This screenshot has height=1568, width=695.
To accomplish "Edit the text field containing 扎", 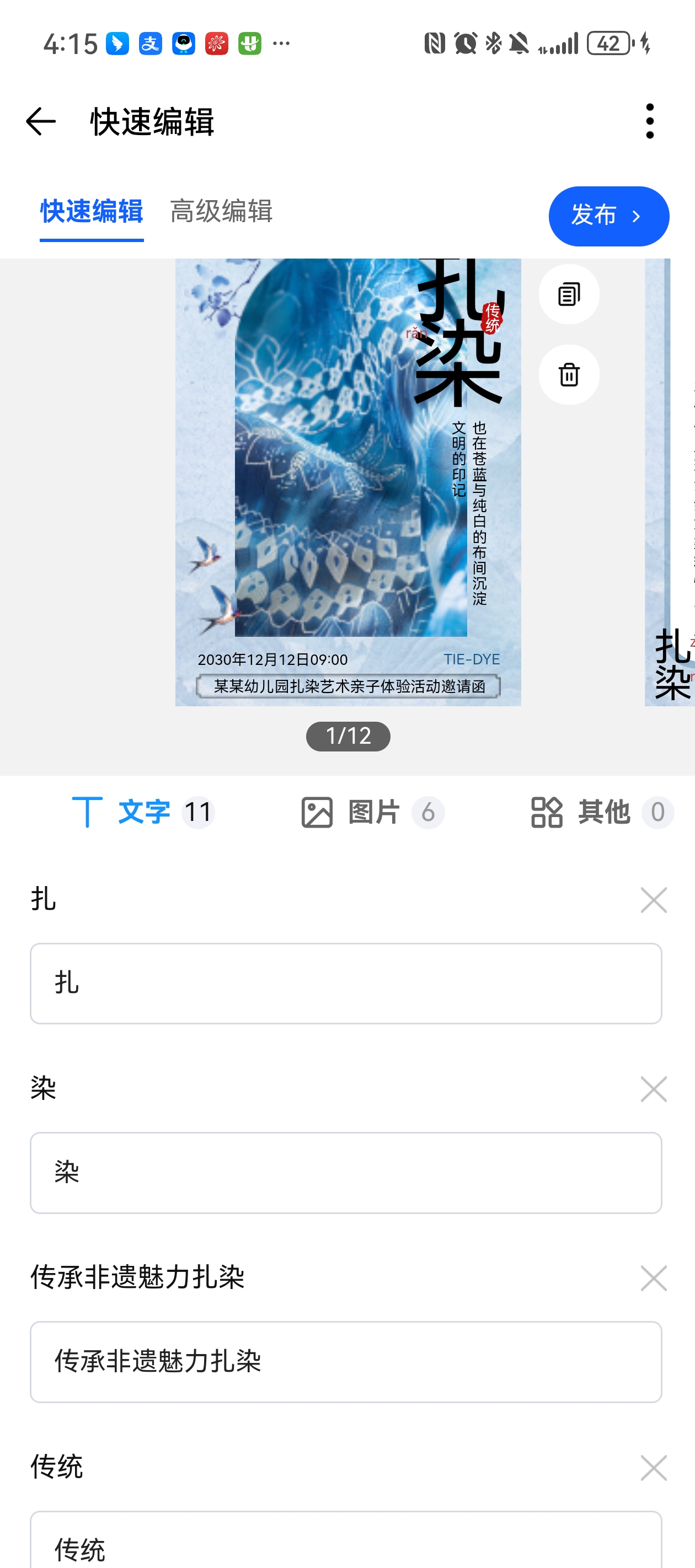I will (x=346, y=983).
